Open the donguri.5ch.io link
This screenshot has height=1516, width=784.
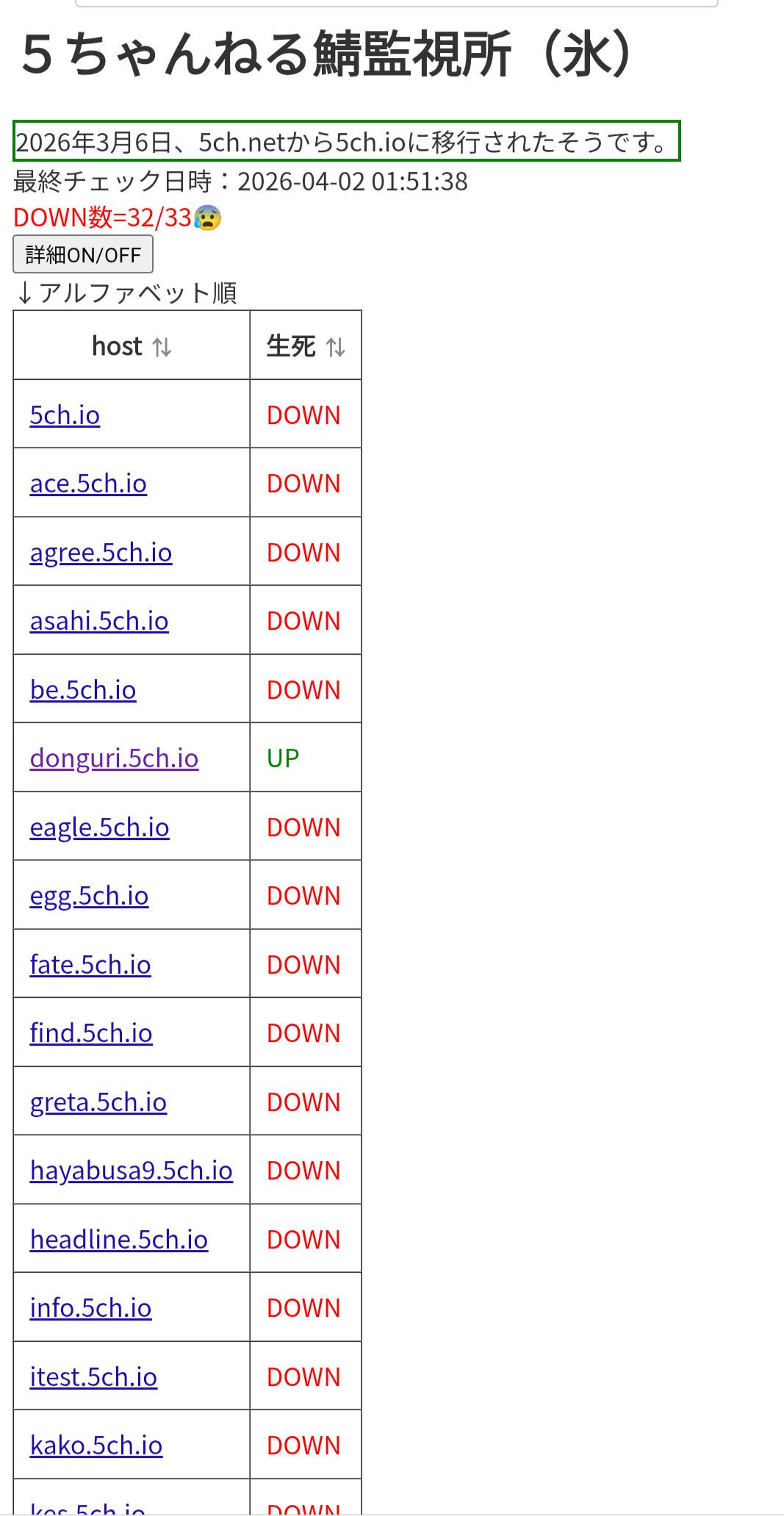pyautogui.click(x=114, y=758)
